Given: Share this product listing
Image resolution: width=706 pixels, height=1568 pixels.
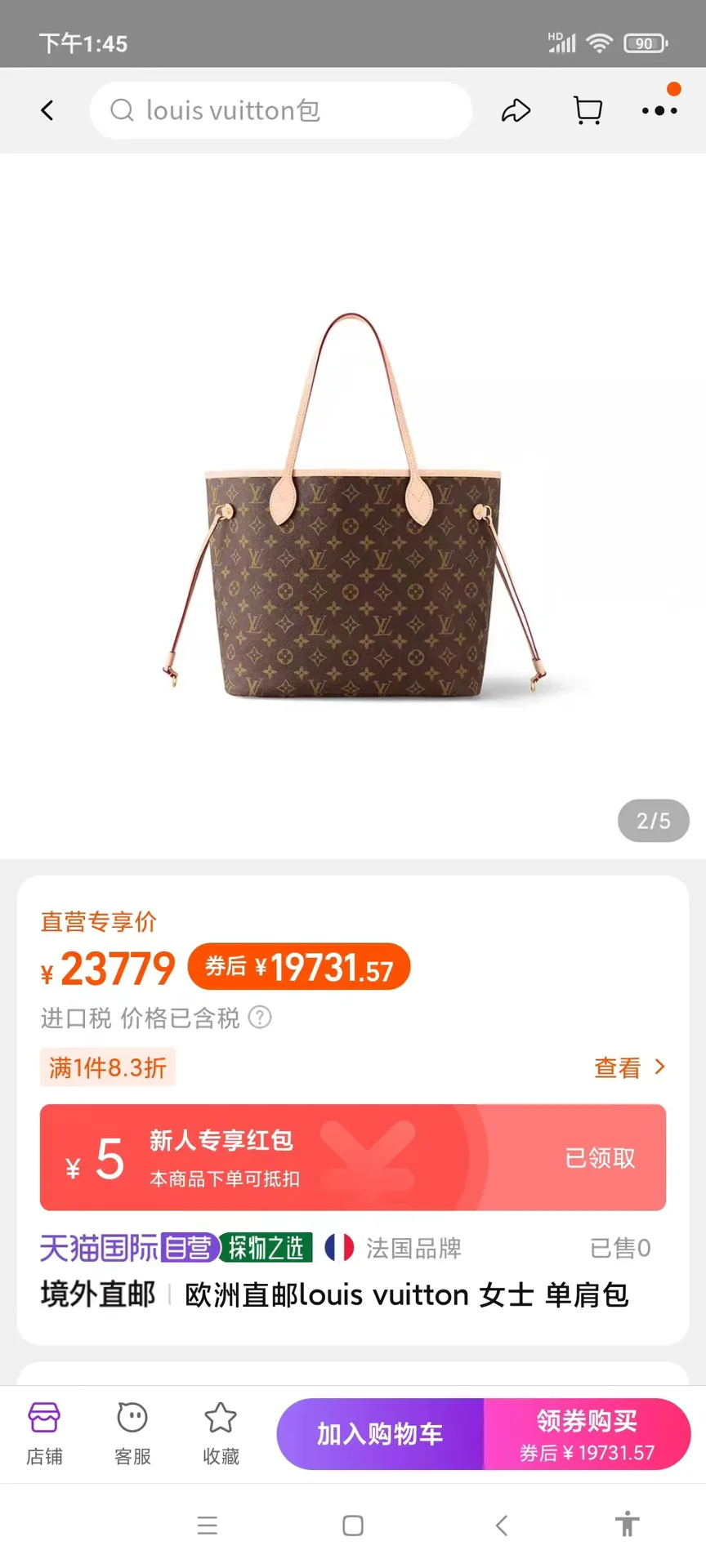Looking at the screenshot, I should pyautogui.click(x=516, y=110).
